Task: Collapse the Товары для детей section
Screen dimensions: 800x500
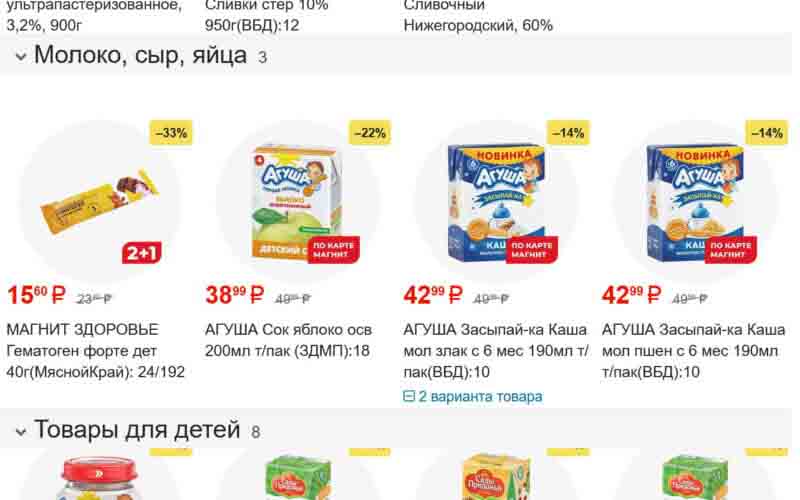Action: [x=20, y=432]
